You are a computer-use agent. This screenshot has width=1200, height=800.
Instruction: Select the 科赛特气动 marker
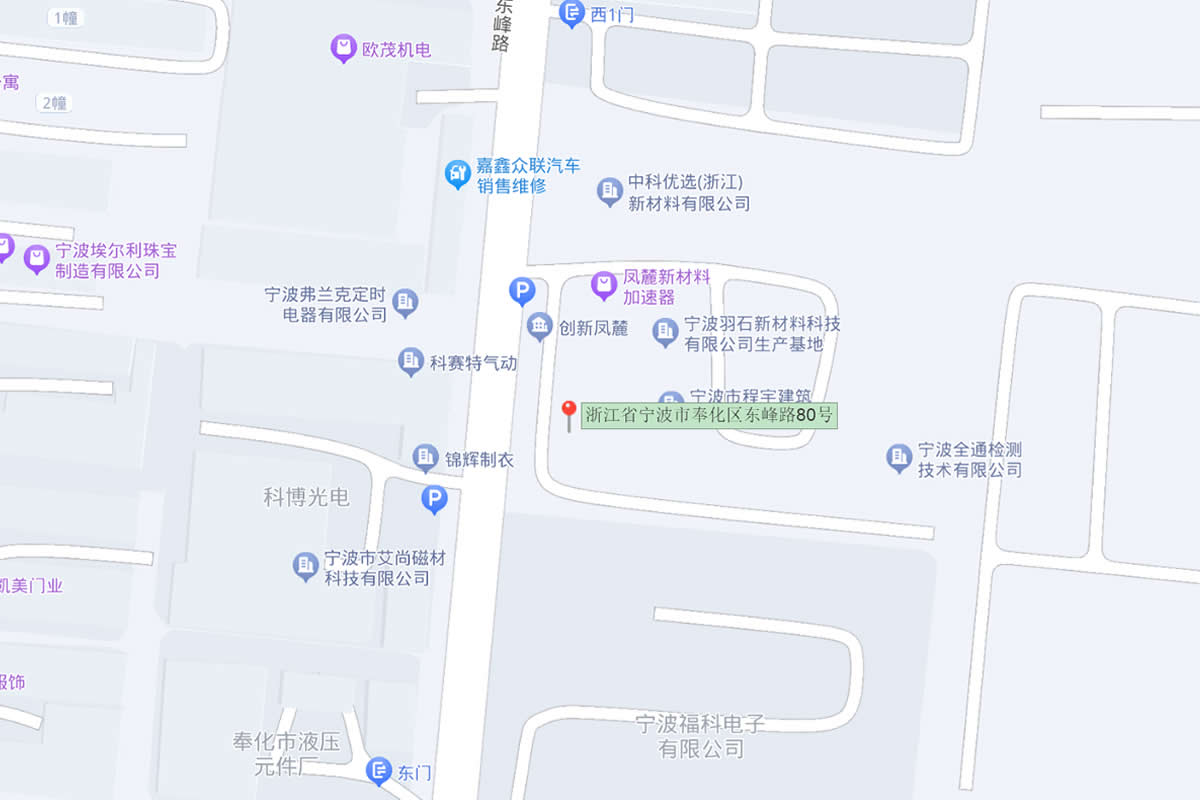[x=410, y=361]
